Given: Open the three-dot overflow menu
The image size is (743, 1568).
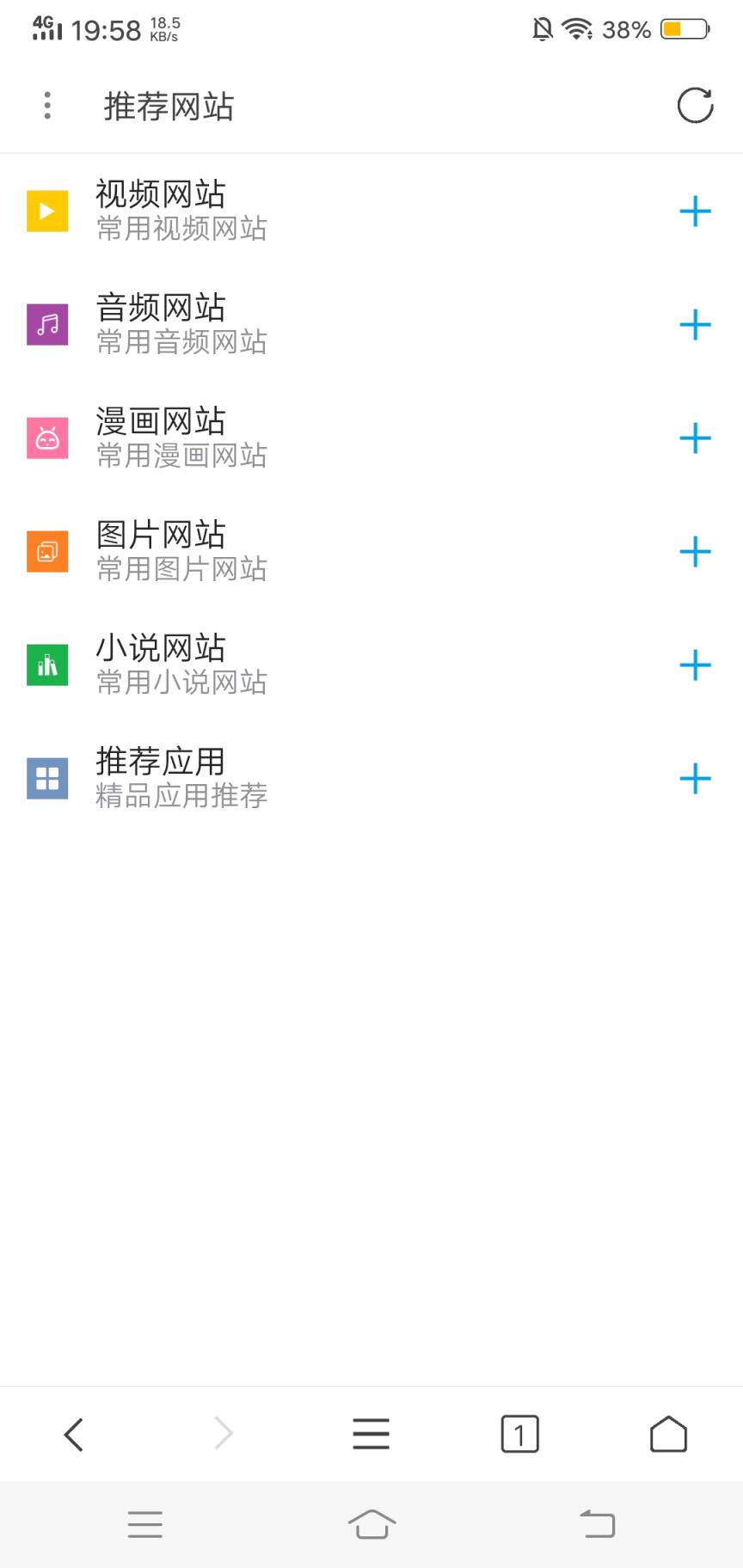Looking at the screenshot, I should click(47, 105).
